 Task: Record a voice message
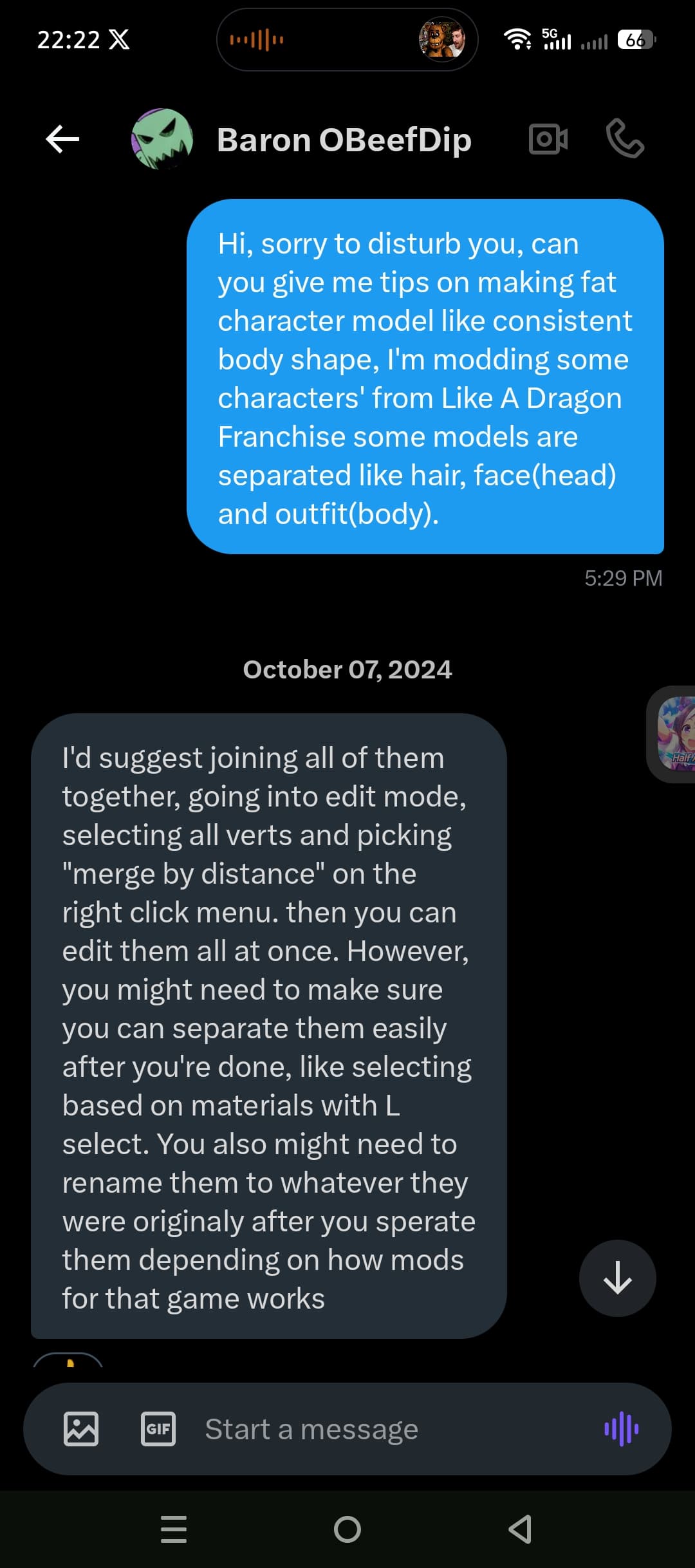(x=621, y=1429)
